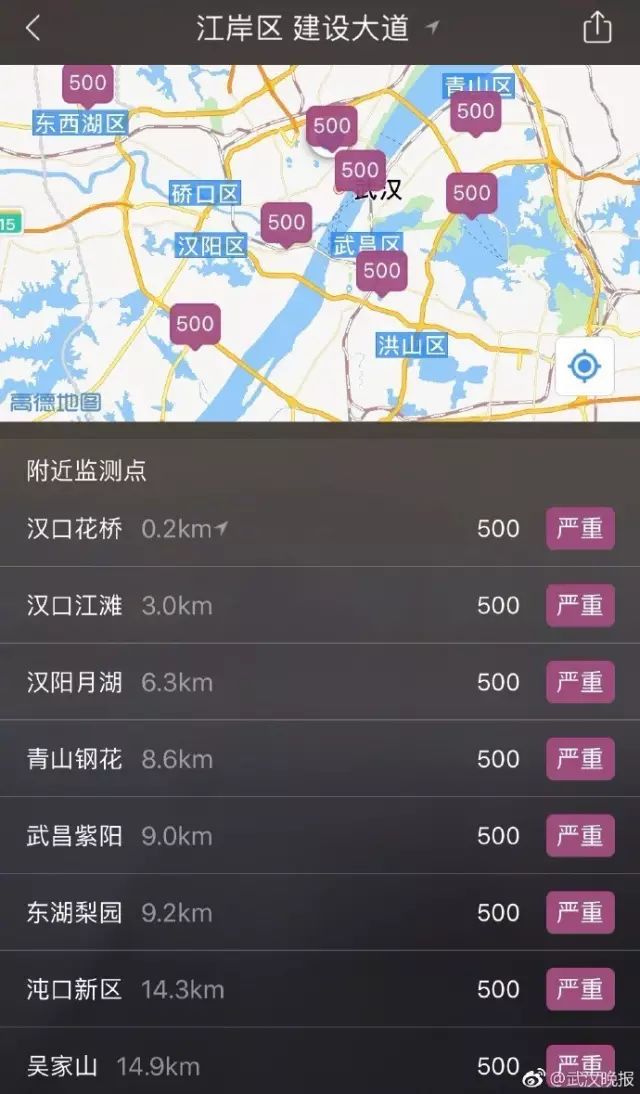The image size is (640, 1094).
Task: View details for 沌口新区 station
Action: 320,989
